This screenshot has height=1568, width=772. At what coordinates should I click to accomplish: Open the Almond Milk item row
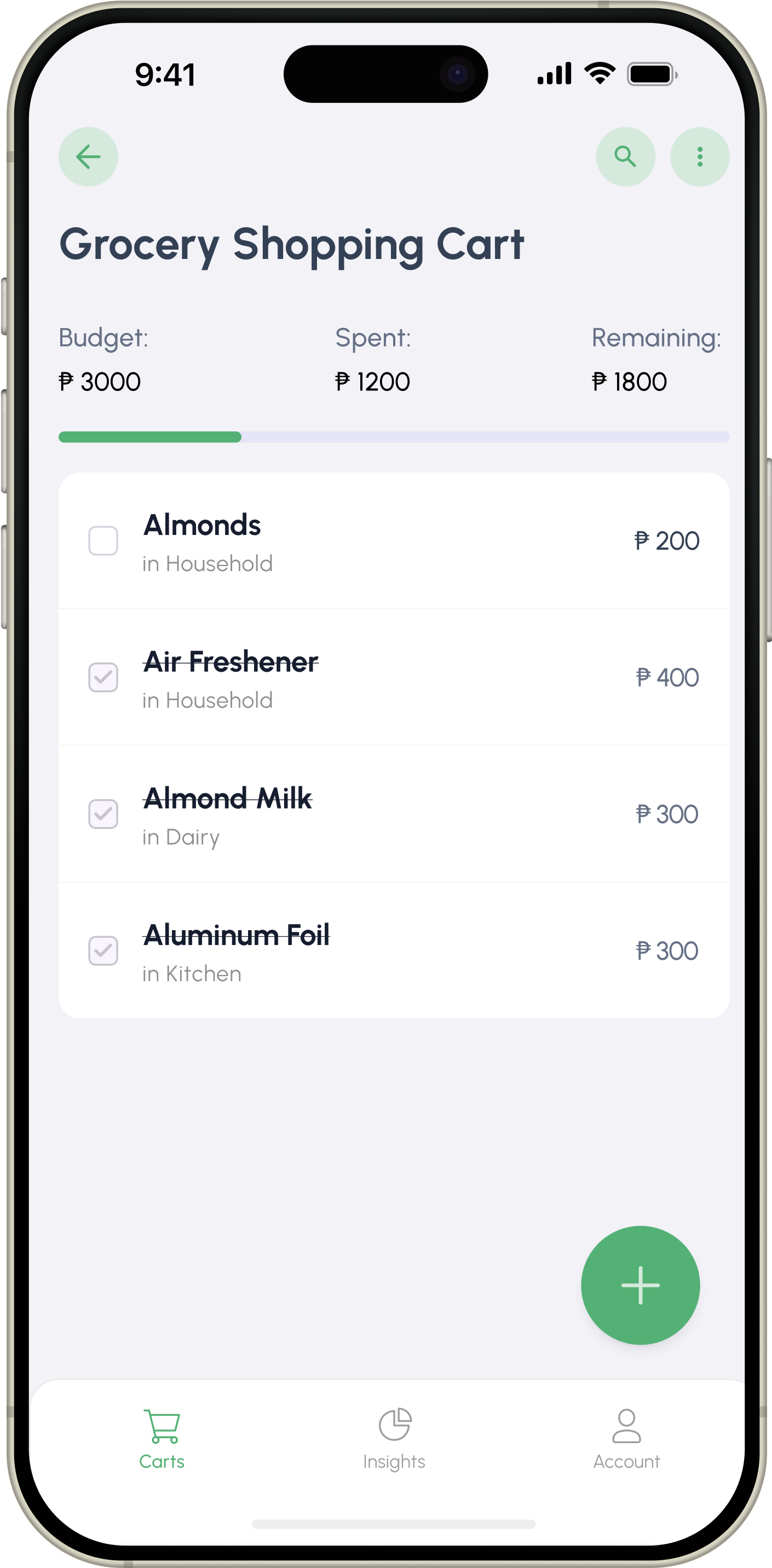coord(394,814)
